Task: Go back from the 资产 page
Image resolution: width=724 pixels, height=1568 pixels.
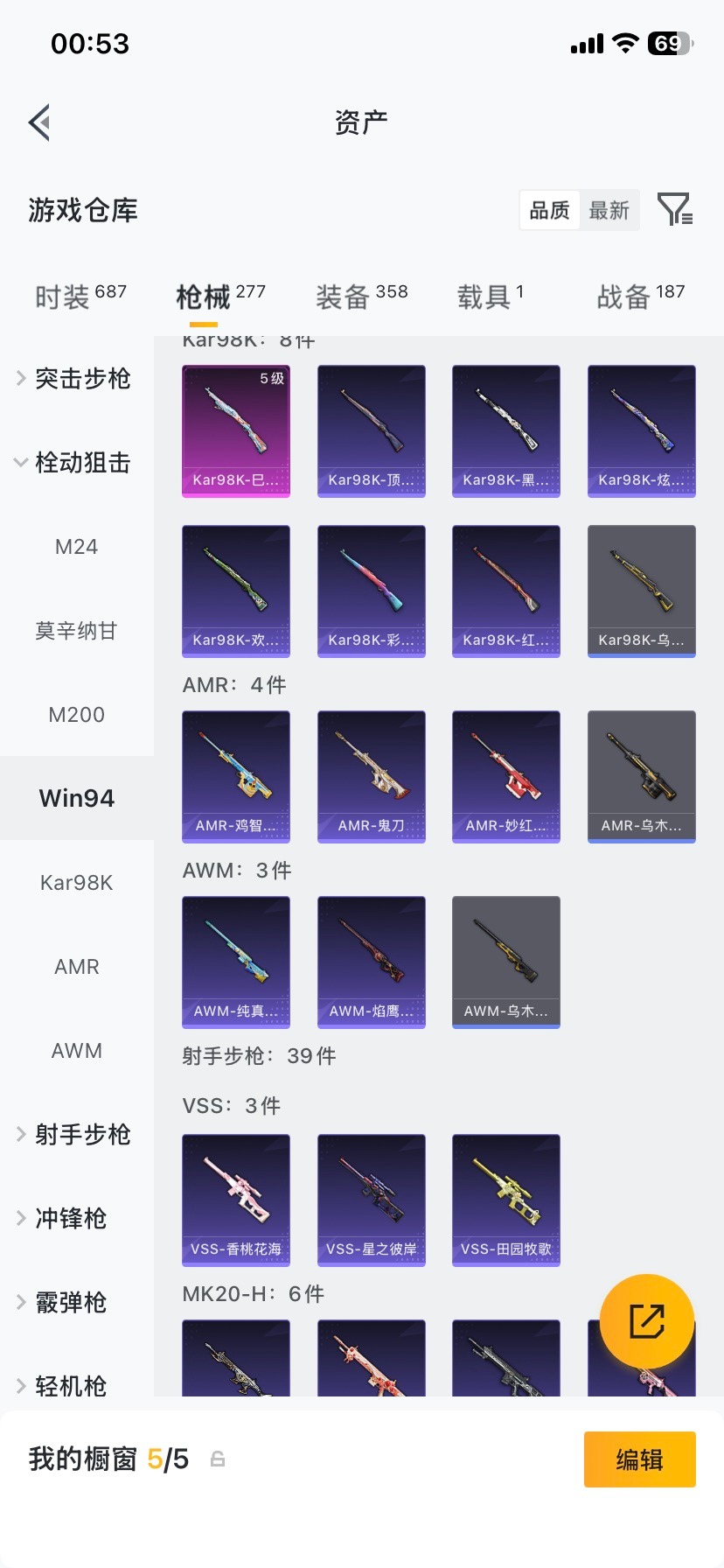Action: (x=39, y=122)
